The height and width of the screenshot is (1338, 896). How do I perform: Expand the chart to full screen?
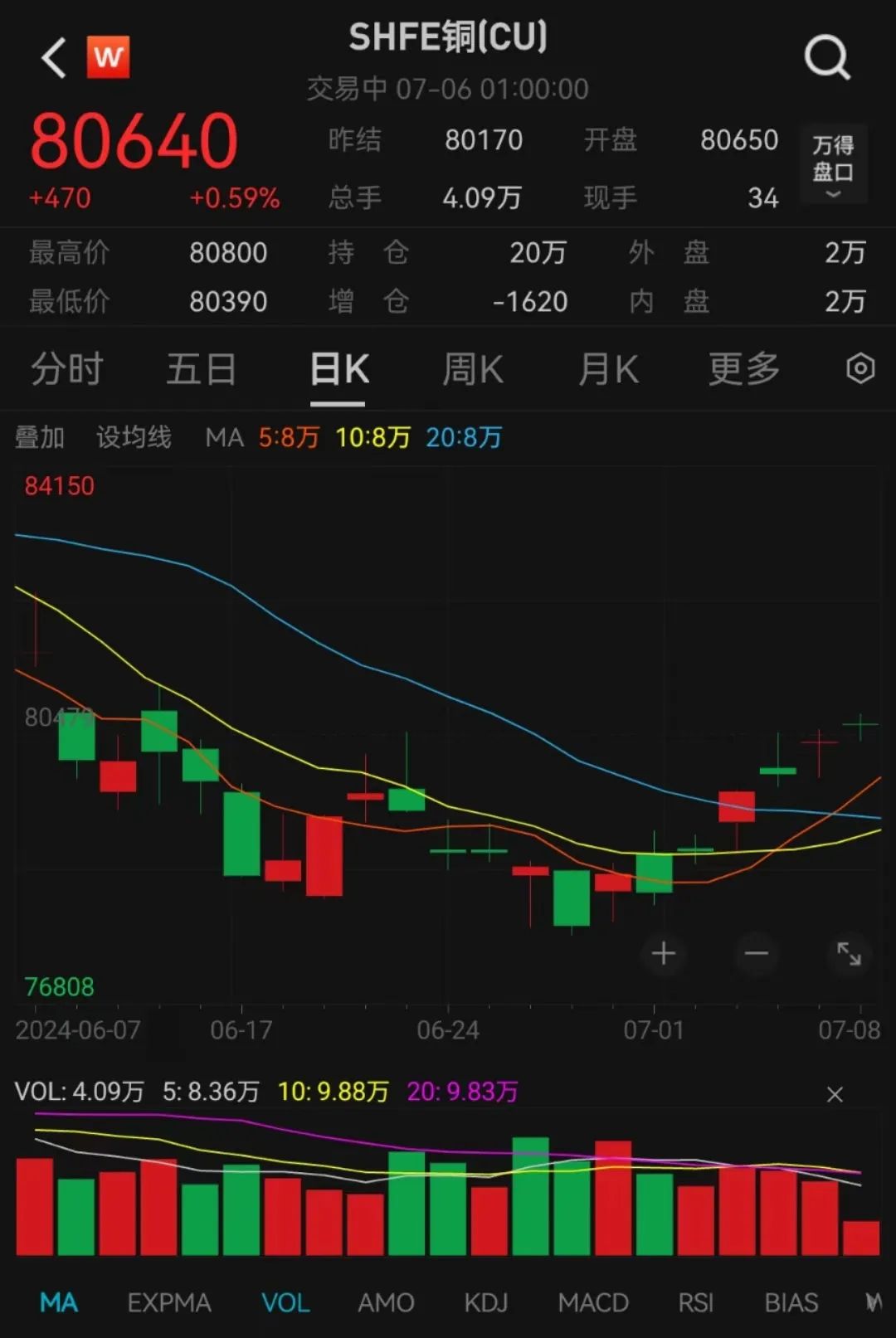click(x=849, y=954)
